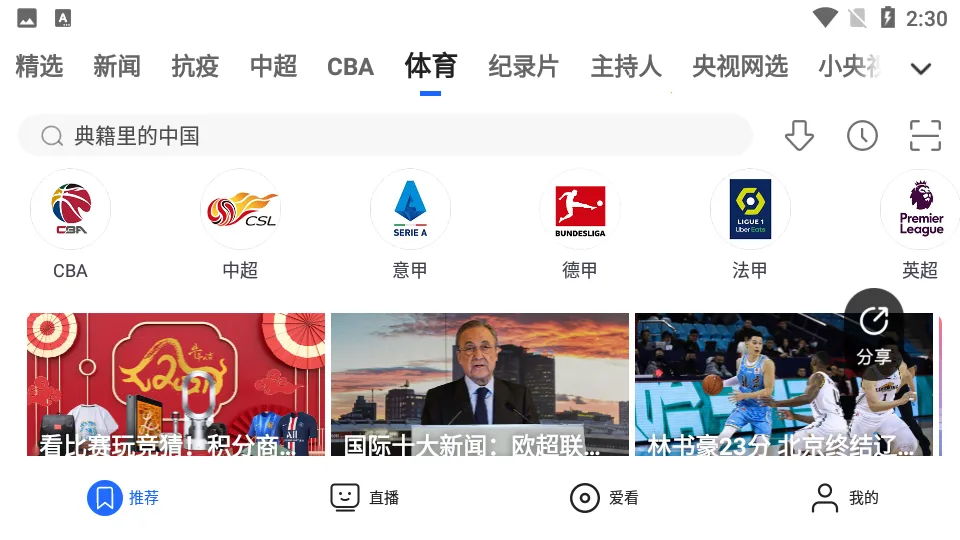Switch to the 主持人 tab
This screenshot has width=960, height=540.
coord(626,67)
